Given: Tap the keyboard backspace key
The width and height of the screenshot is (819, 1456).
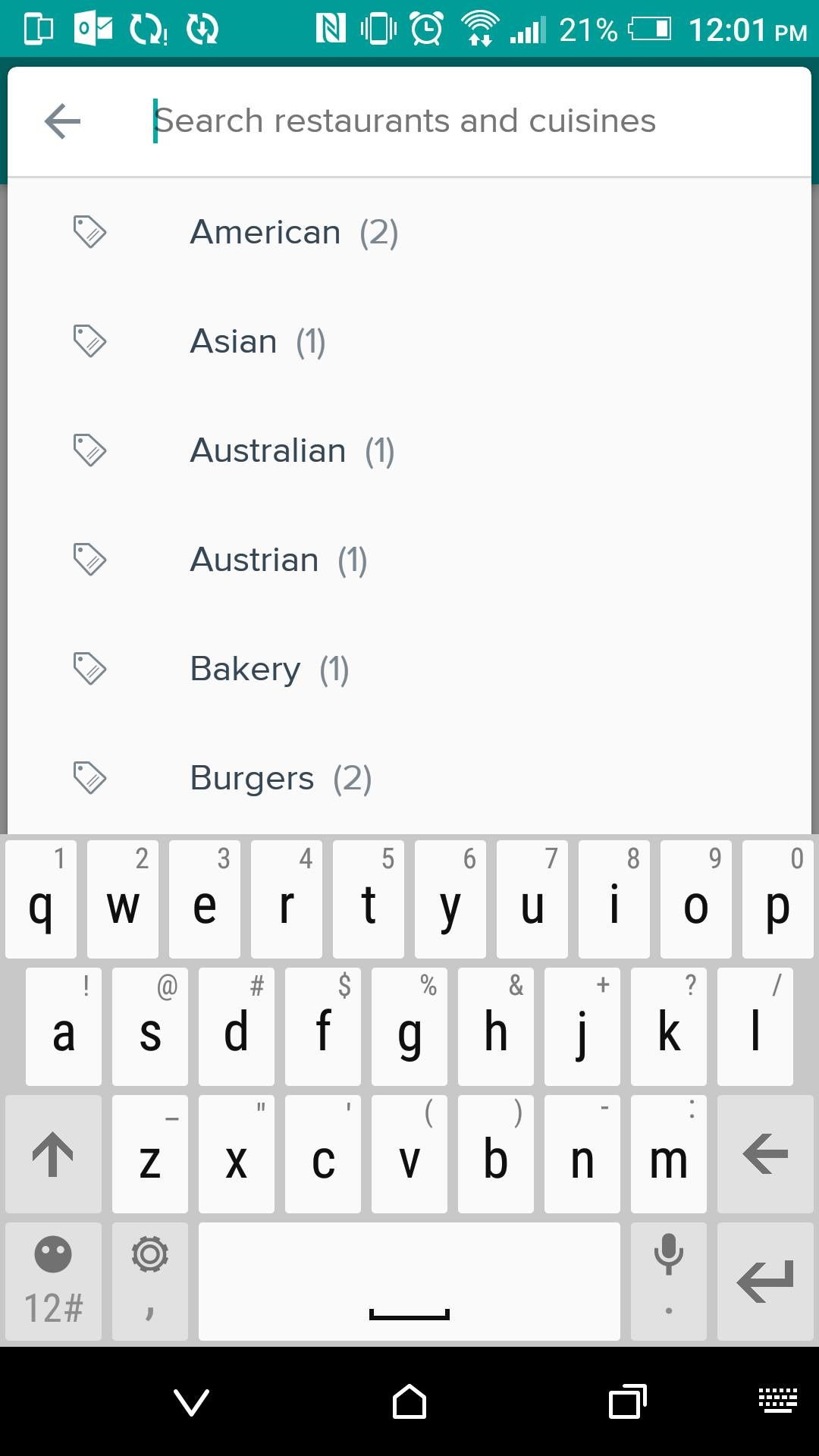Looking at the screenshot, I should 765,1153.
